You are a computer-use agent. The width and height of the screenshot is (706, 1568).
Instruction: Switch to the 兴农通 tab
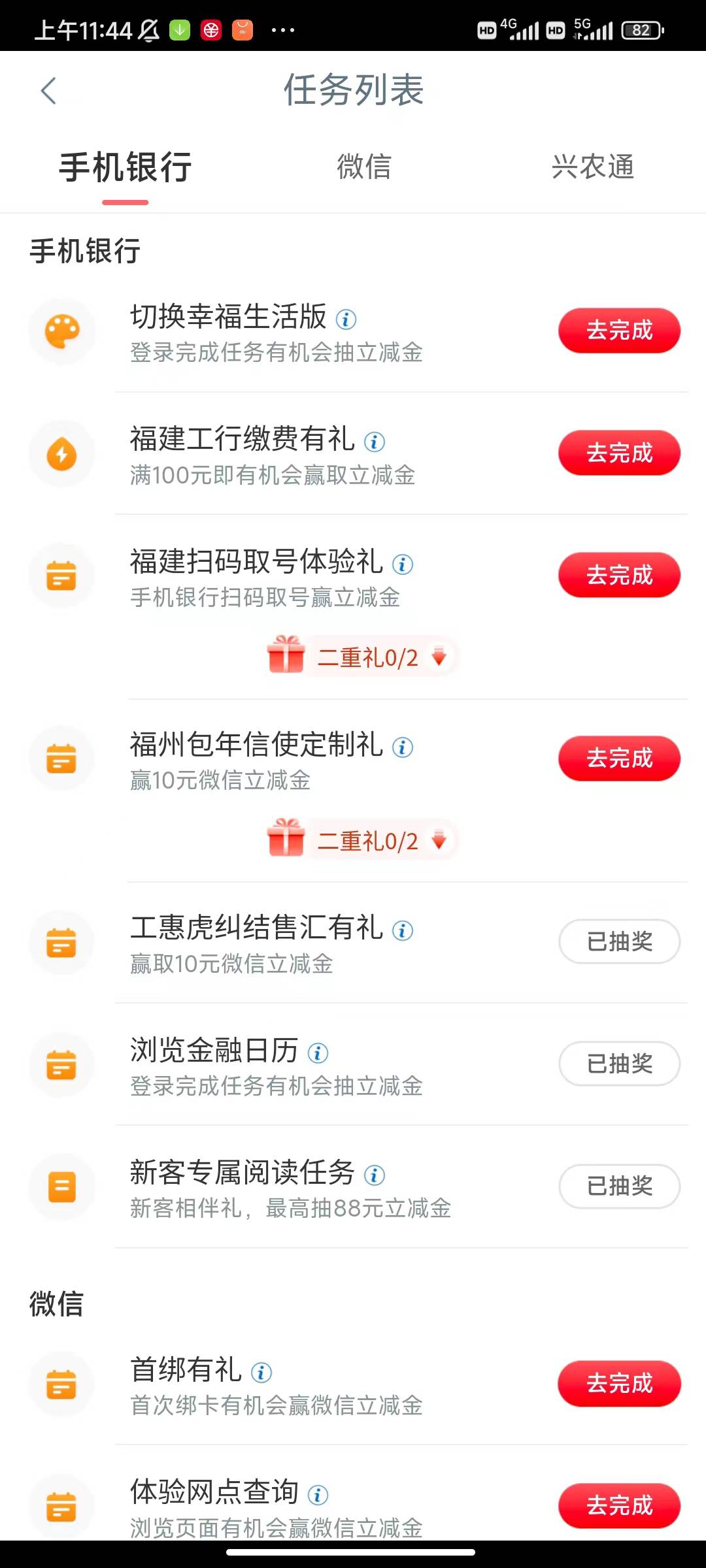(593, 167)
